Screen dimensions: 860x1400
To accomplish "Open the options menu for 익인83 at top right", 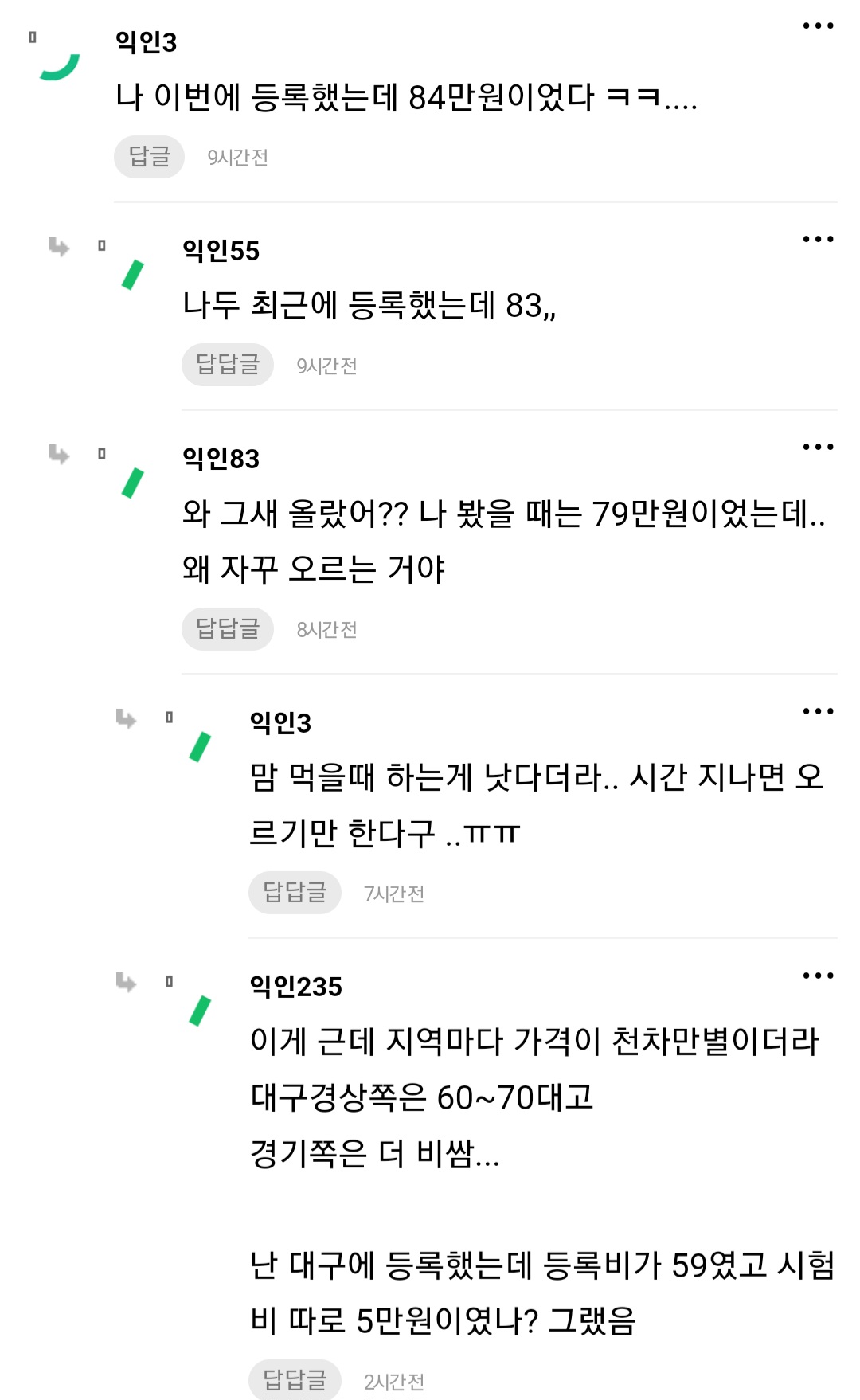I will pyautogui.click(x=817, y=446).
